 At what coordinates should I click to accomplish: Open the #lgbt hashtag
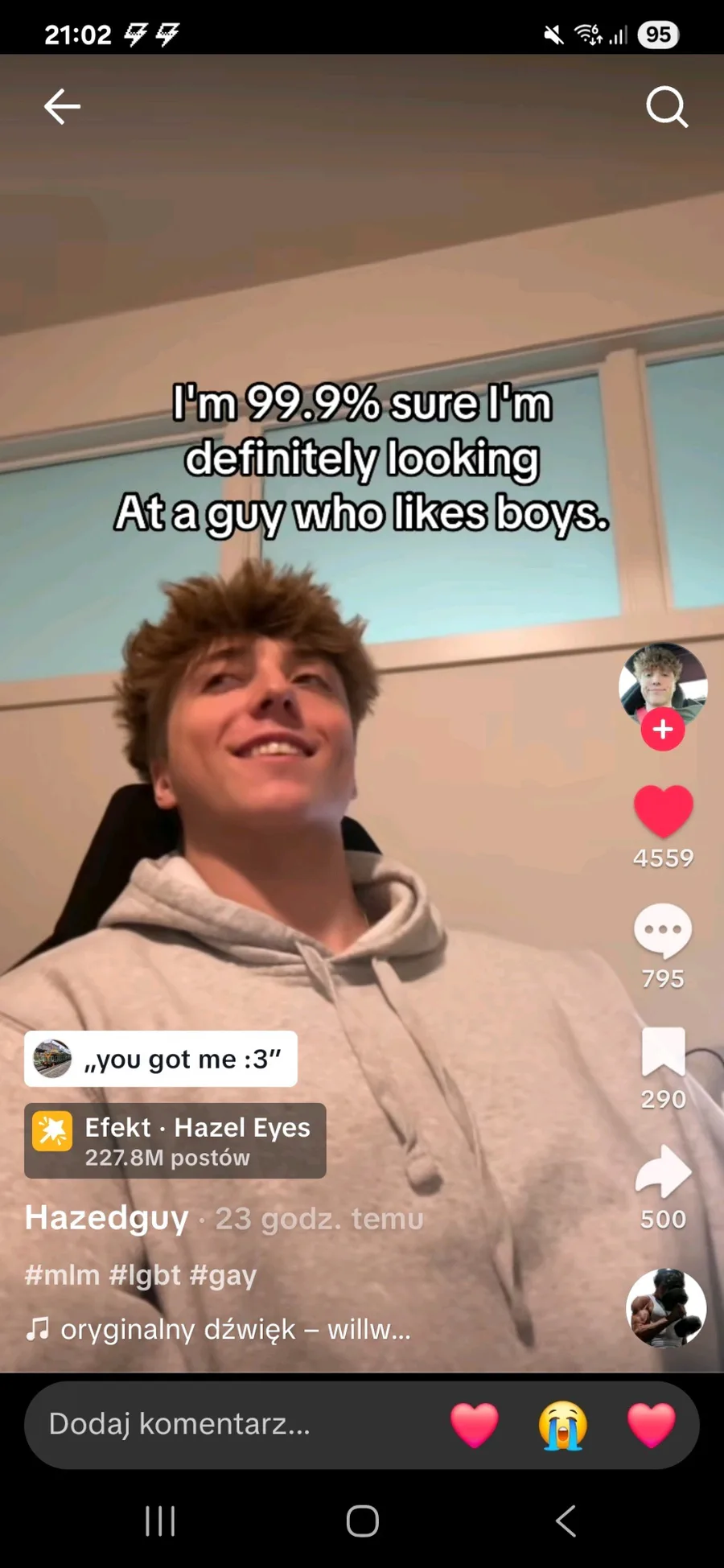(x=145, y=1275)
